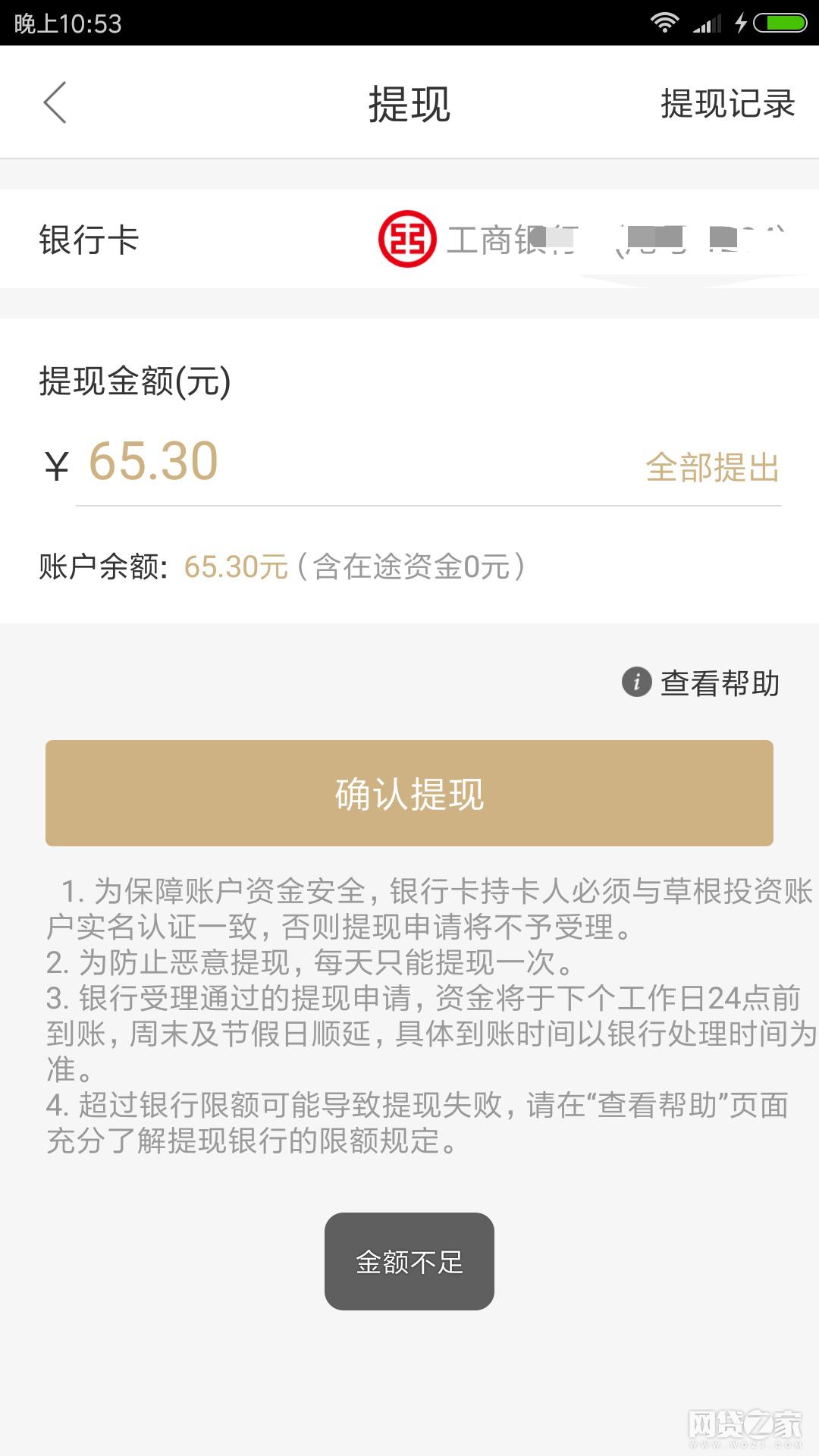Confirm withdrawal with 确认提现 button

tap(409, 793)
